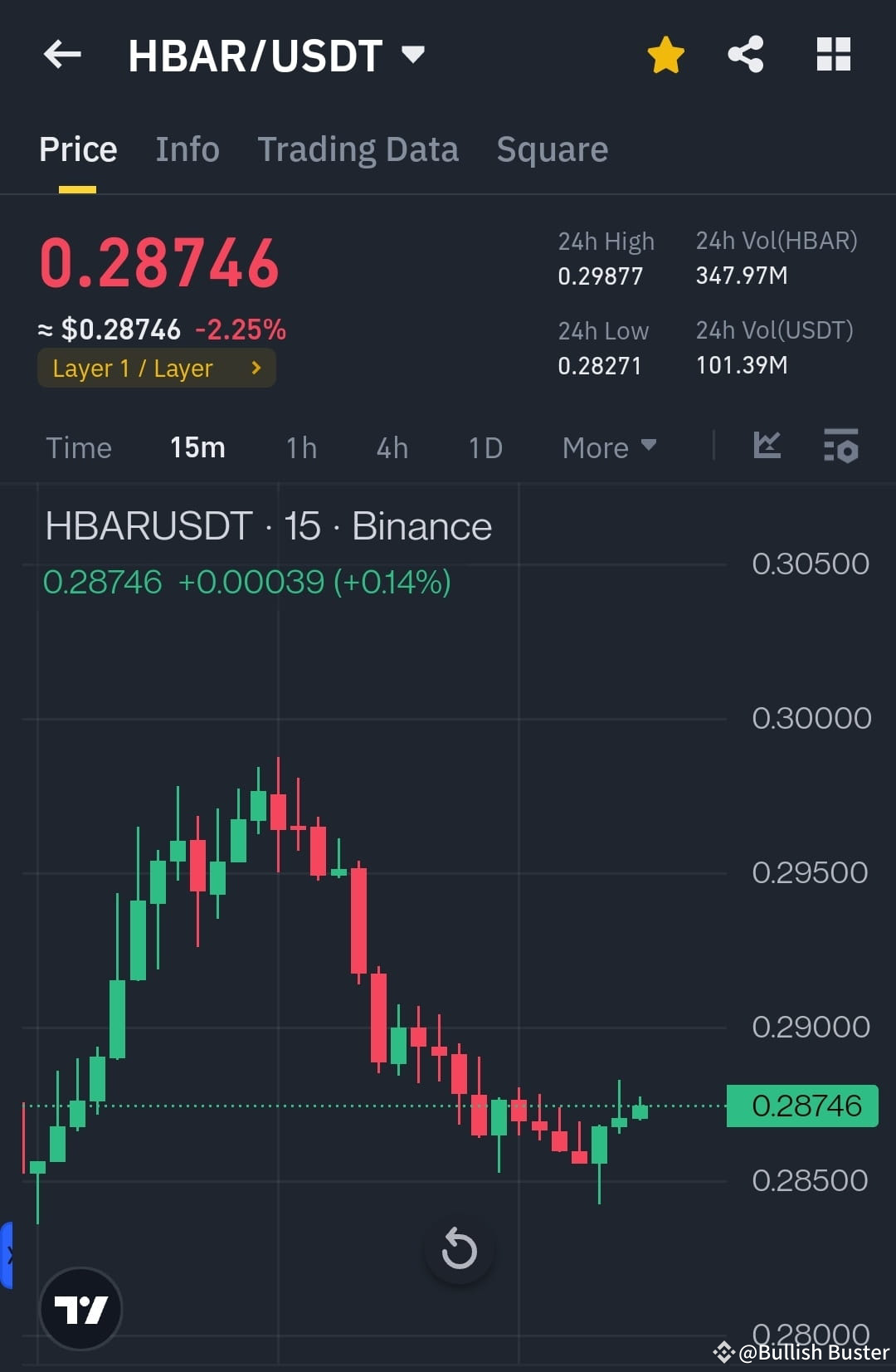The height and width of the screenshot is (1372, 896).
Task: Open the Layer 1 / Layer category link
Action: 156,368
